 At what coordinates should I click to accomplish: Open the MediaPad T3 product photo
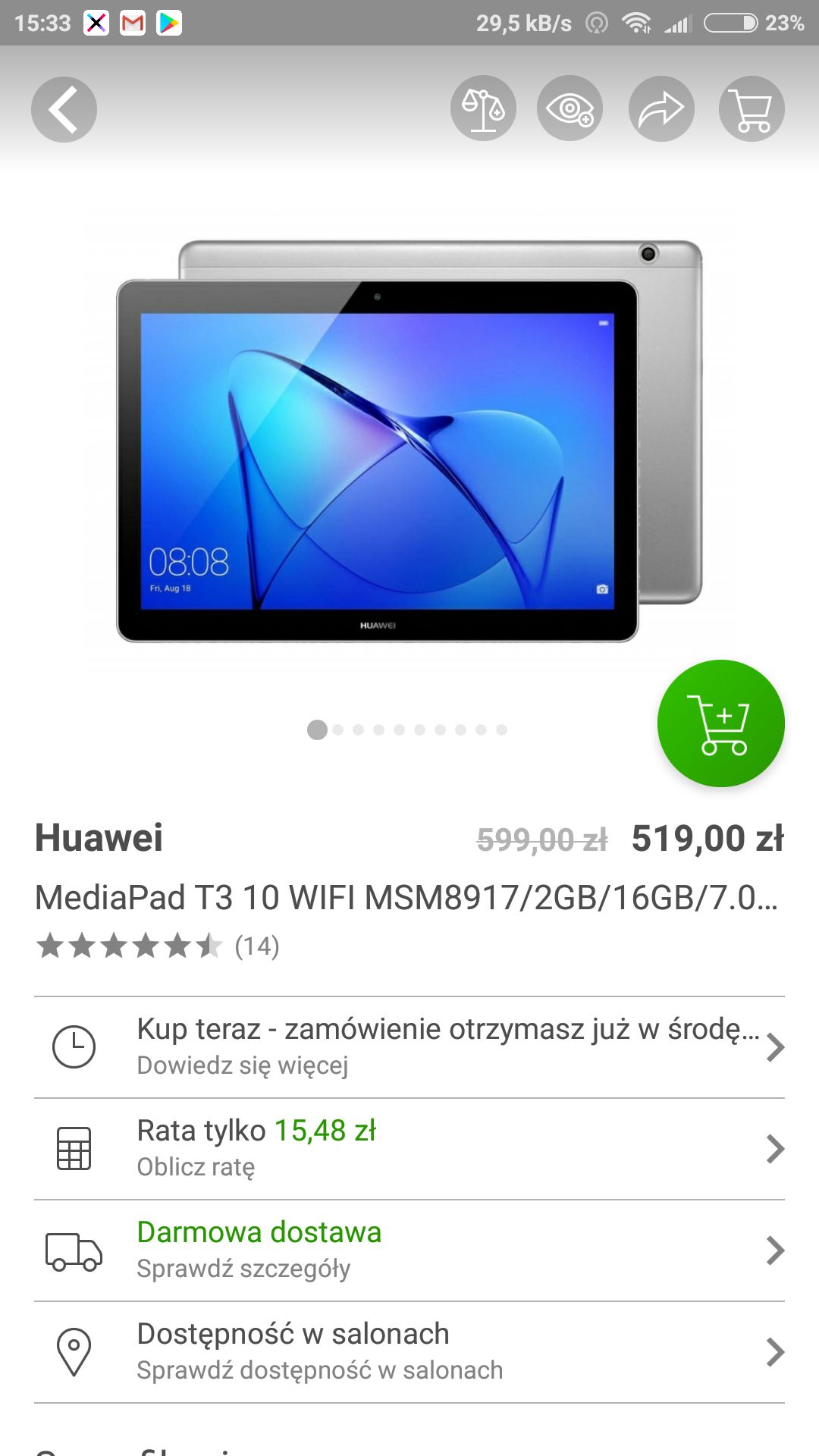(409, 441)
